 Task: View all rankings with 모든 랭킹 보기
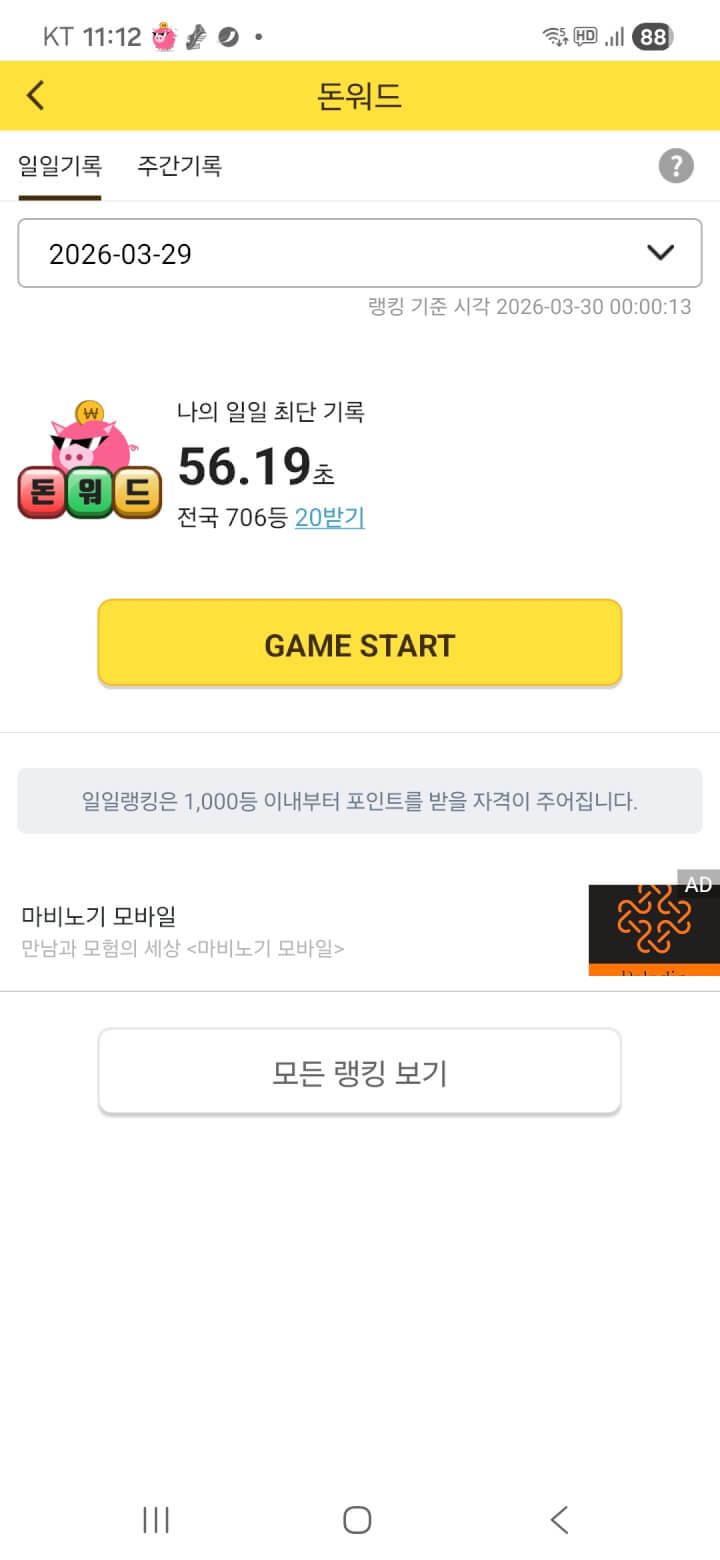pos(360,1072)
